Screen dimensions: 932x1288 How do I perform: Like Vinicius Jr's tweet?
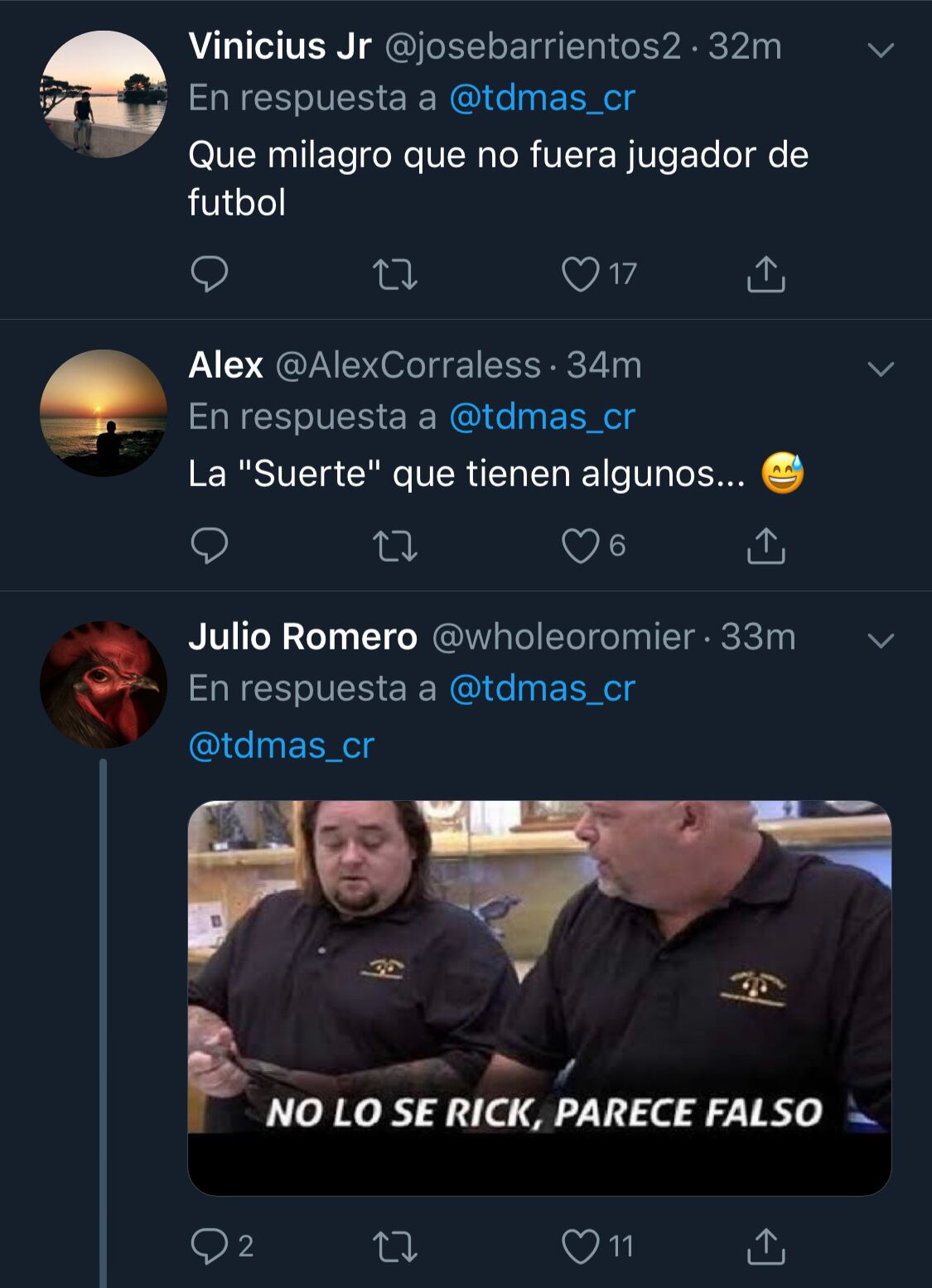pyautogui.click(x=580, y=274)
